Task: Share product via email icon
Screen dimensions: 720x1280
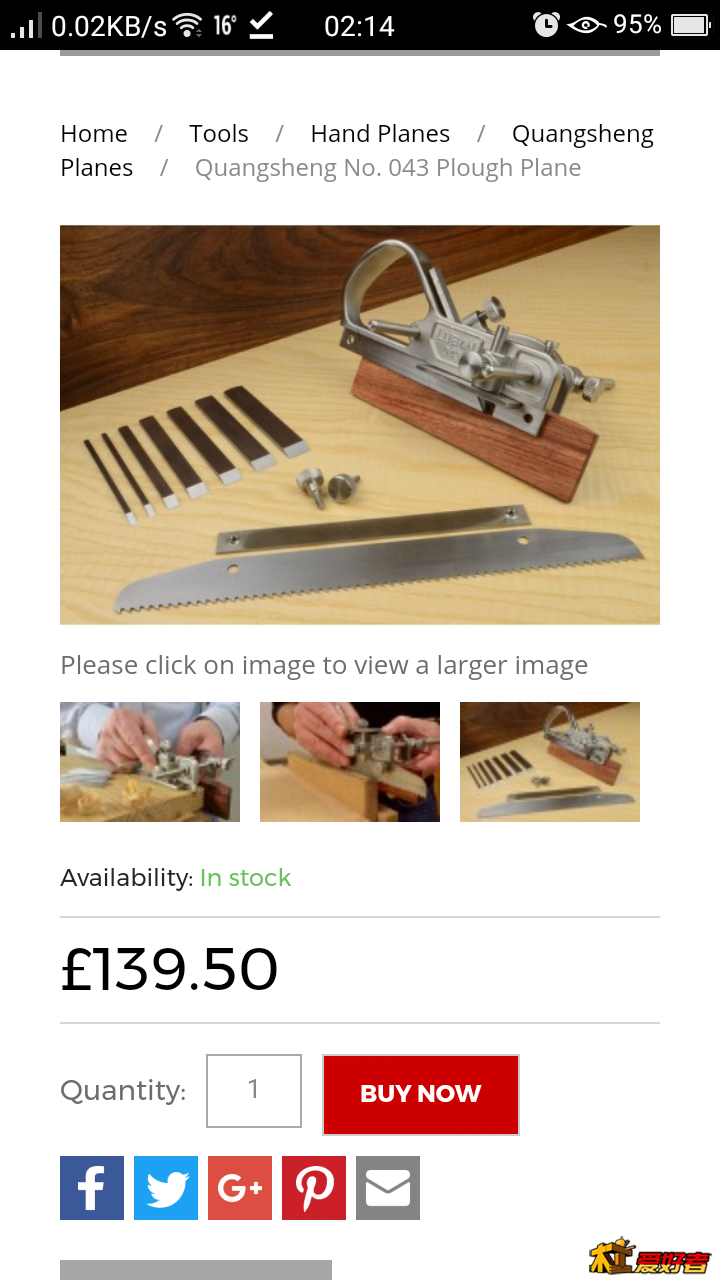Action: point(388,1188)
